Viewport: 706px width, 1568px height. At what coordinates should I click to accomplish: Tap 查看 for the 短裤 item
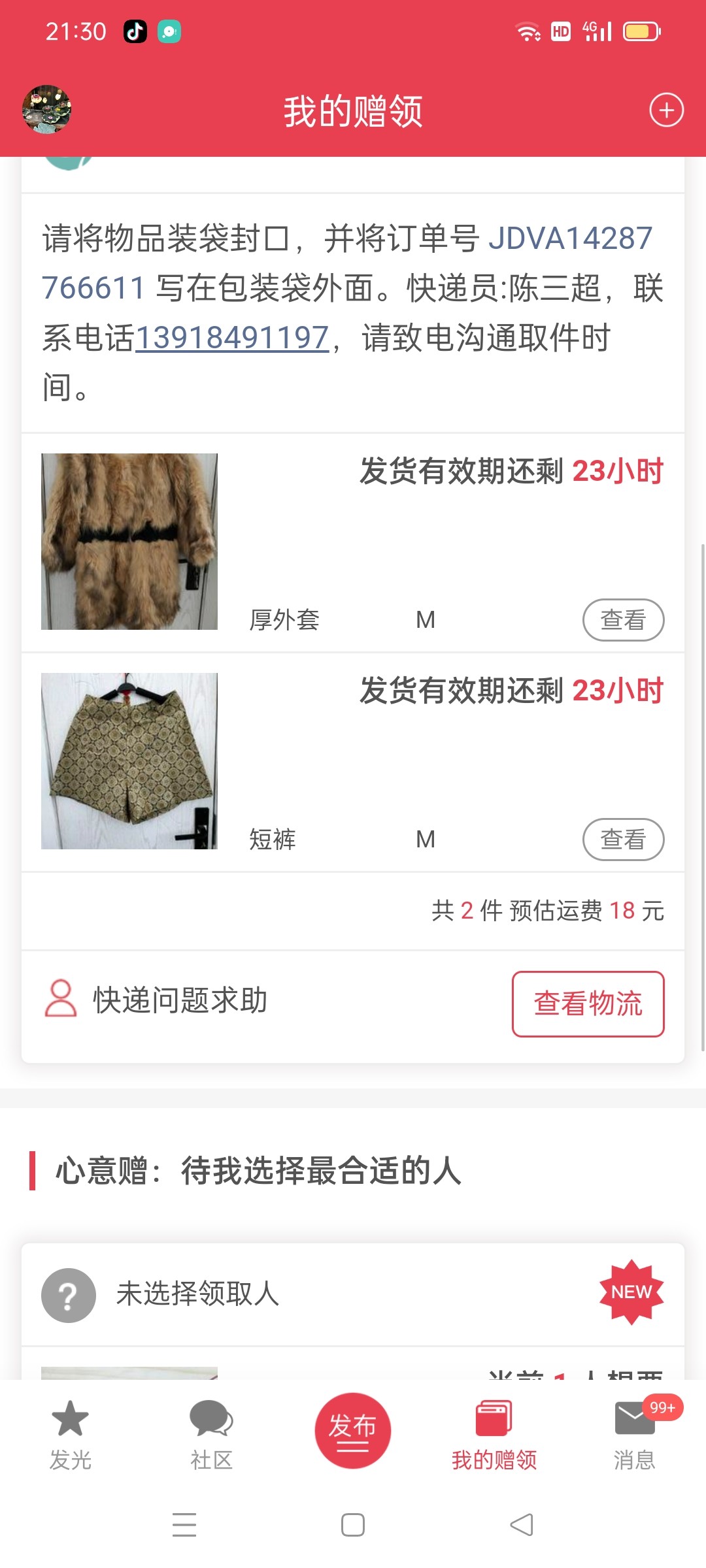click(623, 840)
